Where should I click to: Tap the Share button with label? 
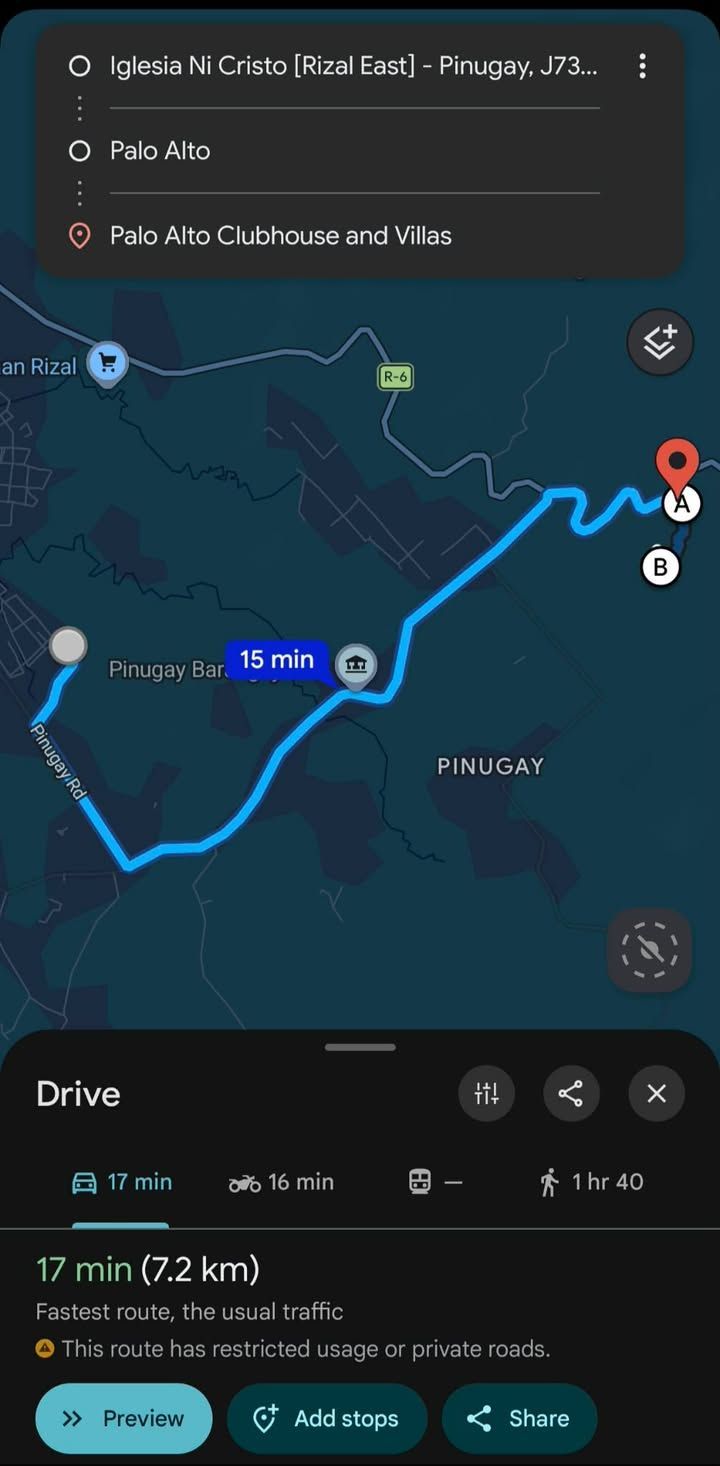(x=519, y=1418)
